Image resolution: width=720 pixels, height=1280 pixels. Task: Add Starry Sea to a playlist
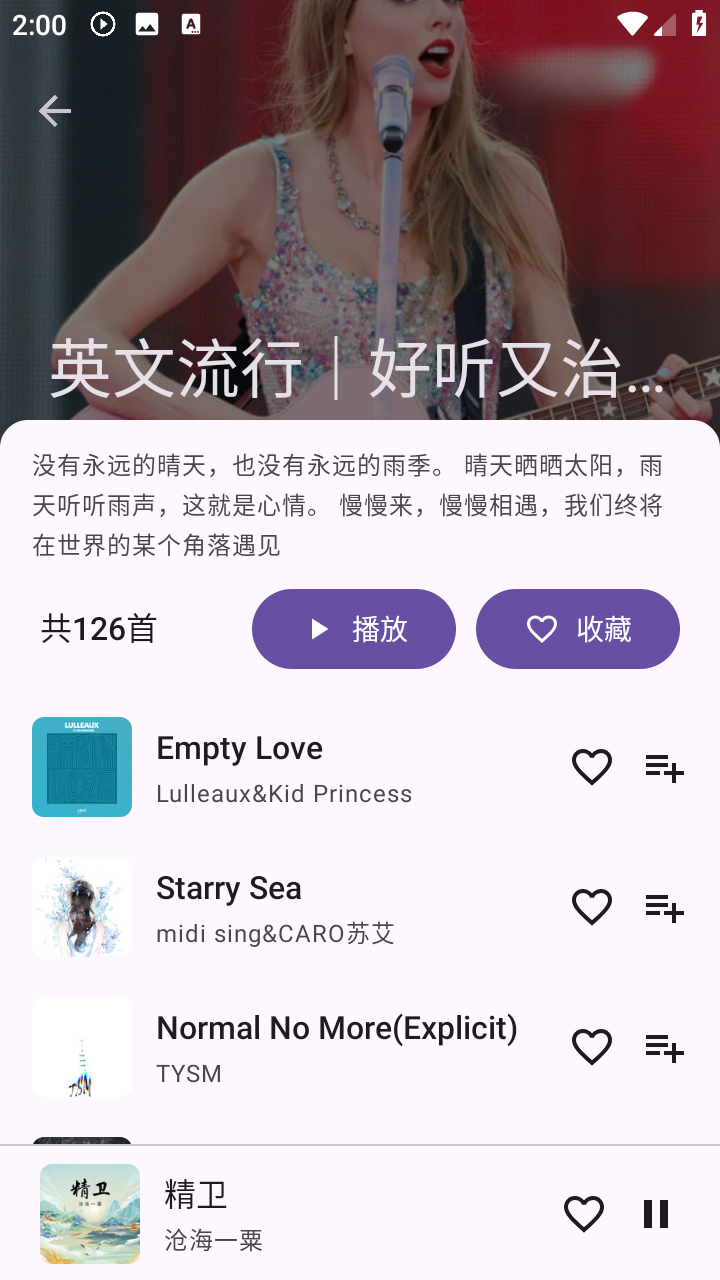[x=663, y=907]
